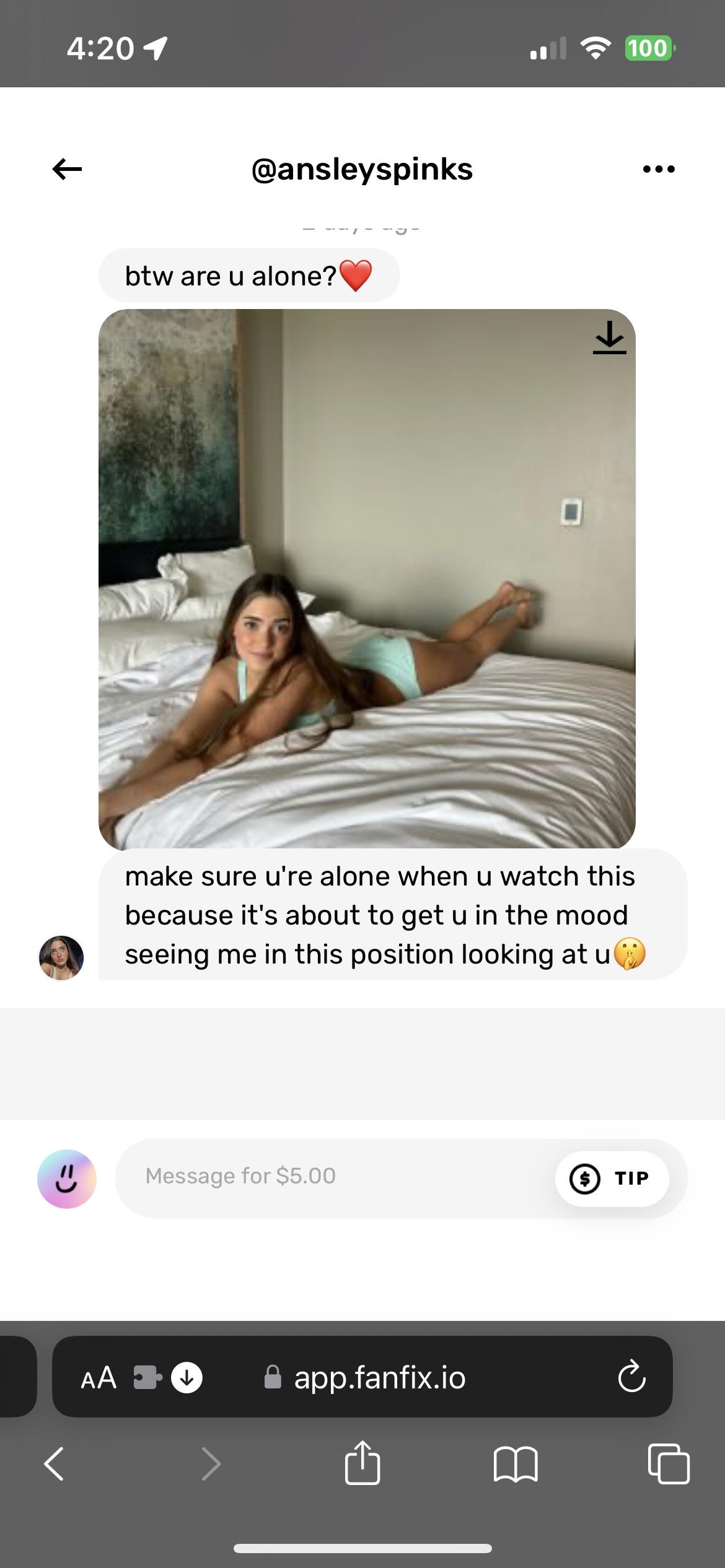Reload the app.fanfix.io page
725x1568 pixels.
coord(631,1377)
